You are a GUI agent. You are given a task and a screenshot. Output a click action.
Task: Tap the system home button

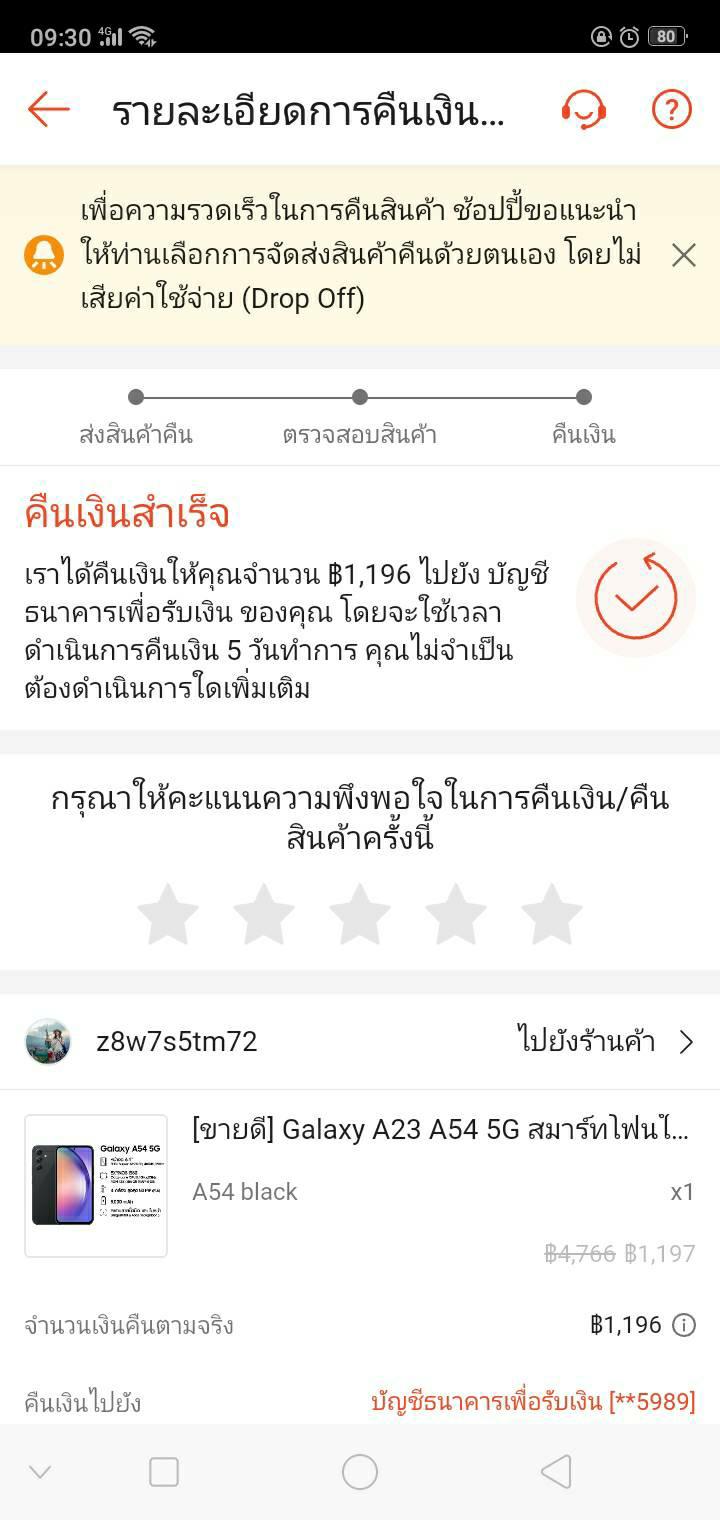[x=360, y=1472]
